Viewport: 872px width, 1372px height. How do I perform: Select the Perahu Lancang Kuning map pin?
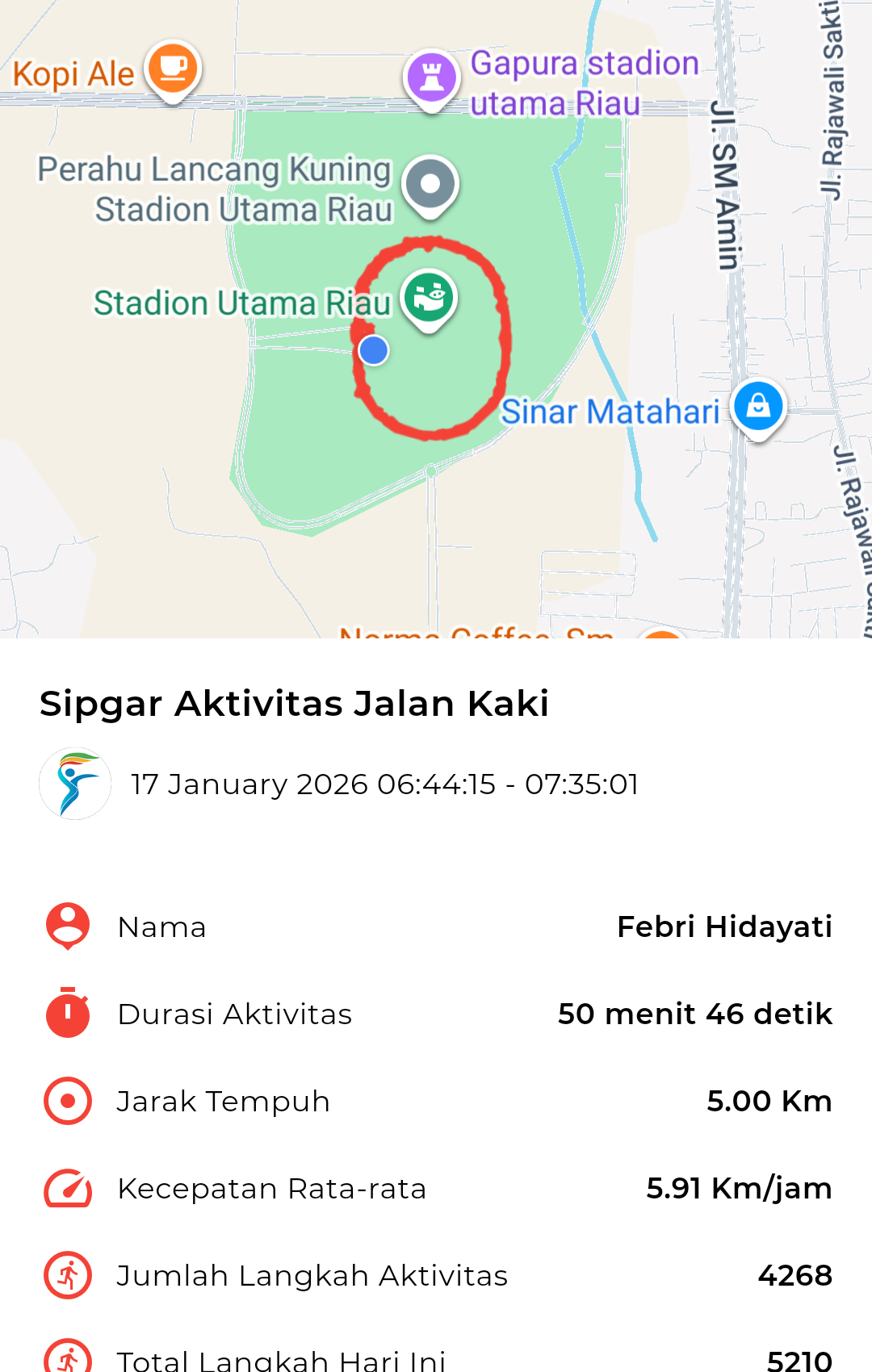pos(430,185)
